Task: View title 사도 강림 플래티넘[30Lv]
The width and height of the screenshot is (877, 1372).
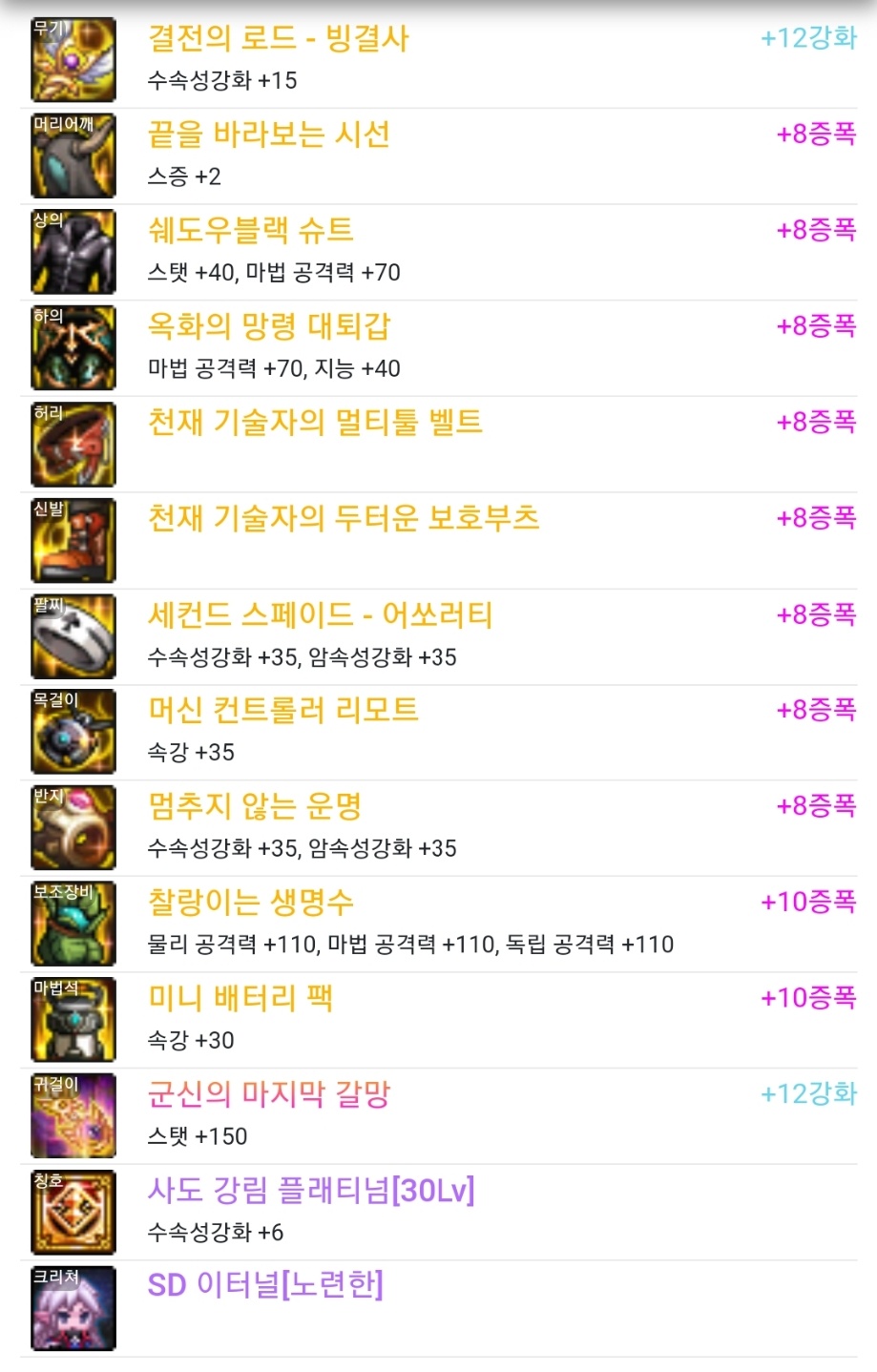Action: click(x=310, y=1191)
